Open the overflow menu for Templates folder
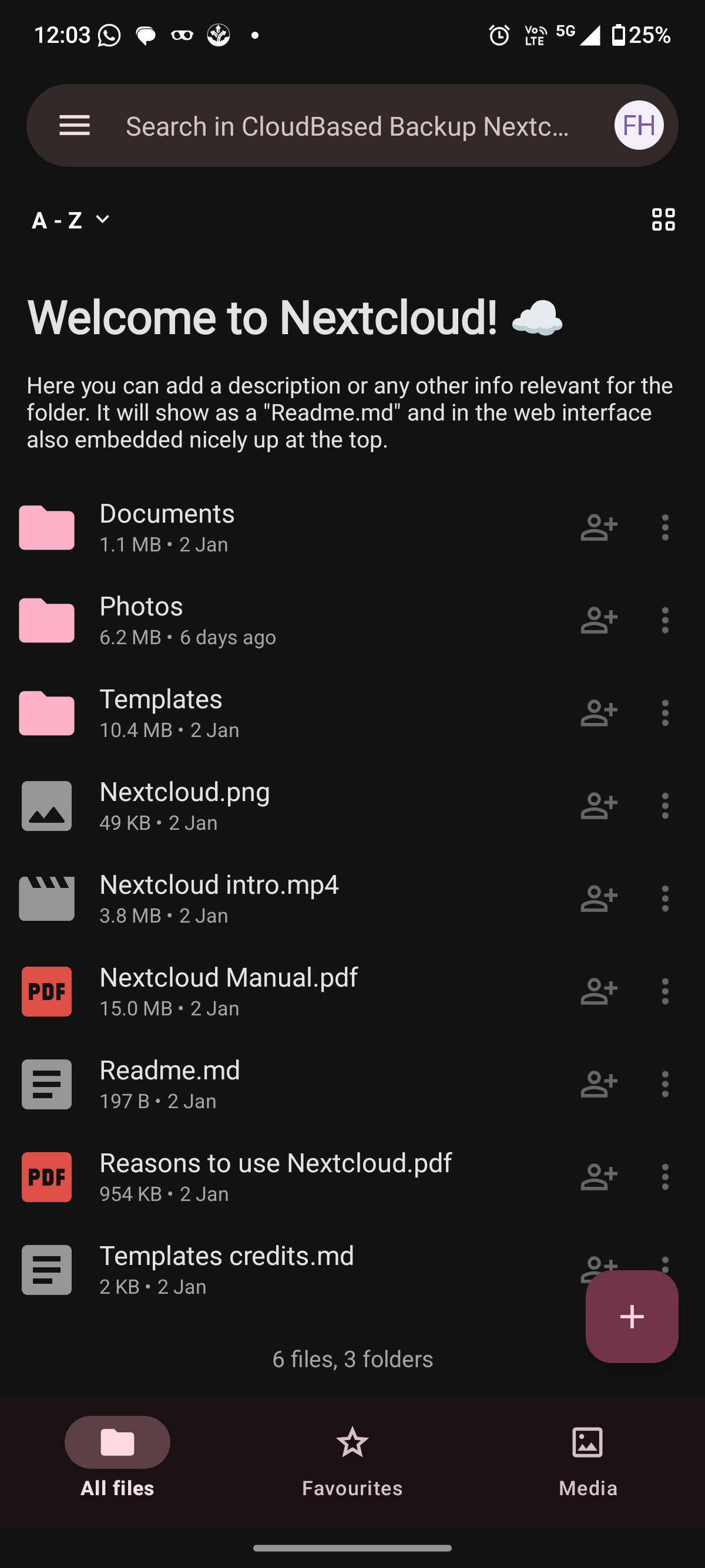The image size is (705, 1568). point(665,713)
